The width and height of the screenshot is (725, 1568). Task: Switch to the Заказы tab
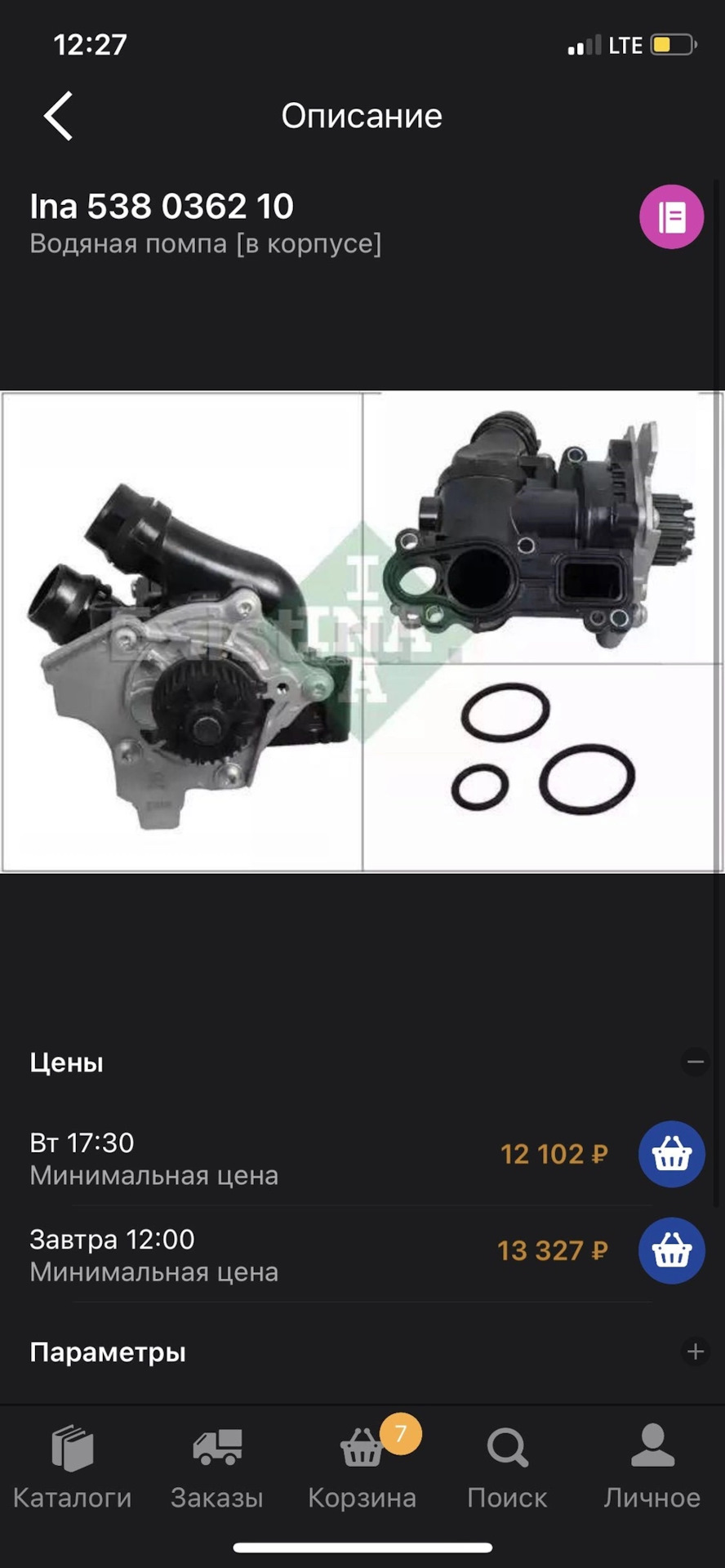coord(217,1468)
